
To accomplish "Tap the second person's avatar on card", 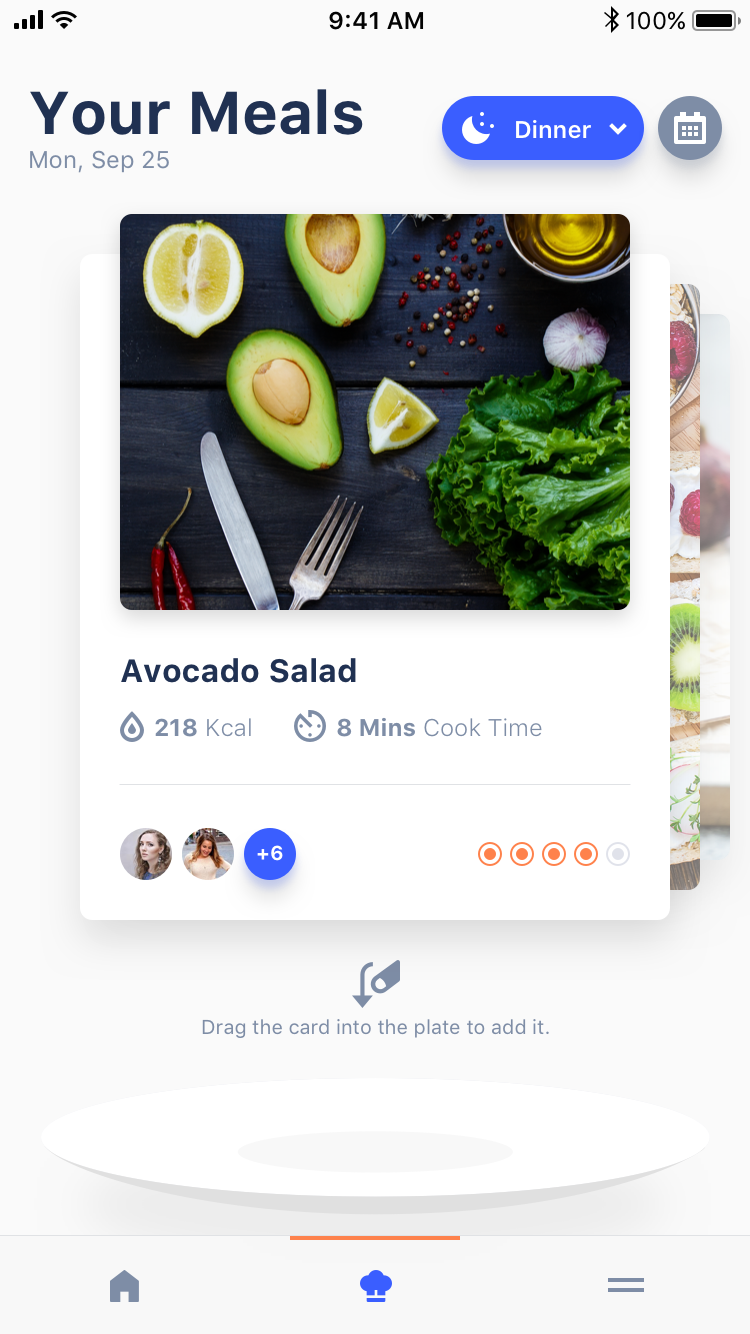I will (208, 854).
